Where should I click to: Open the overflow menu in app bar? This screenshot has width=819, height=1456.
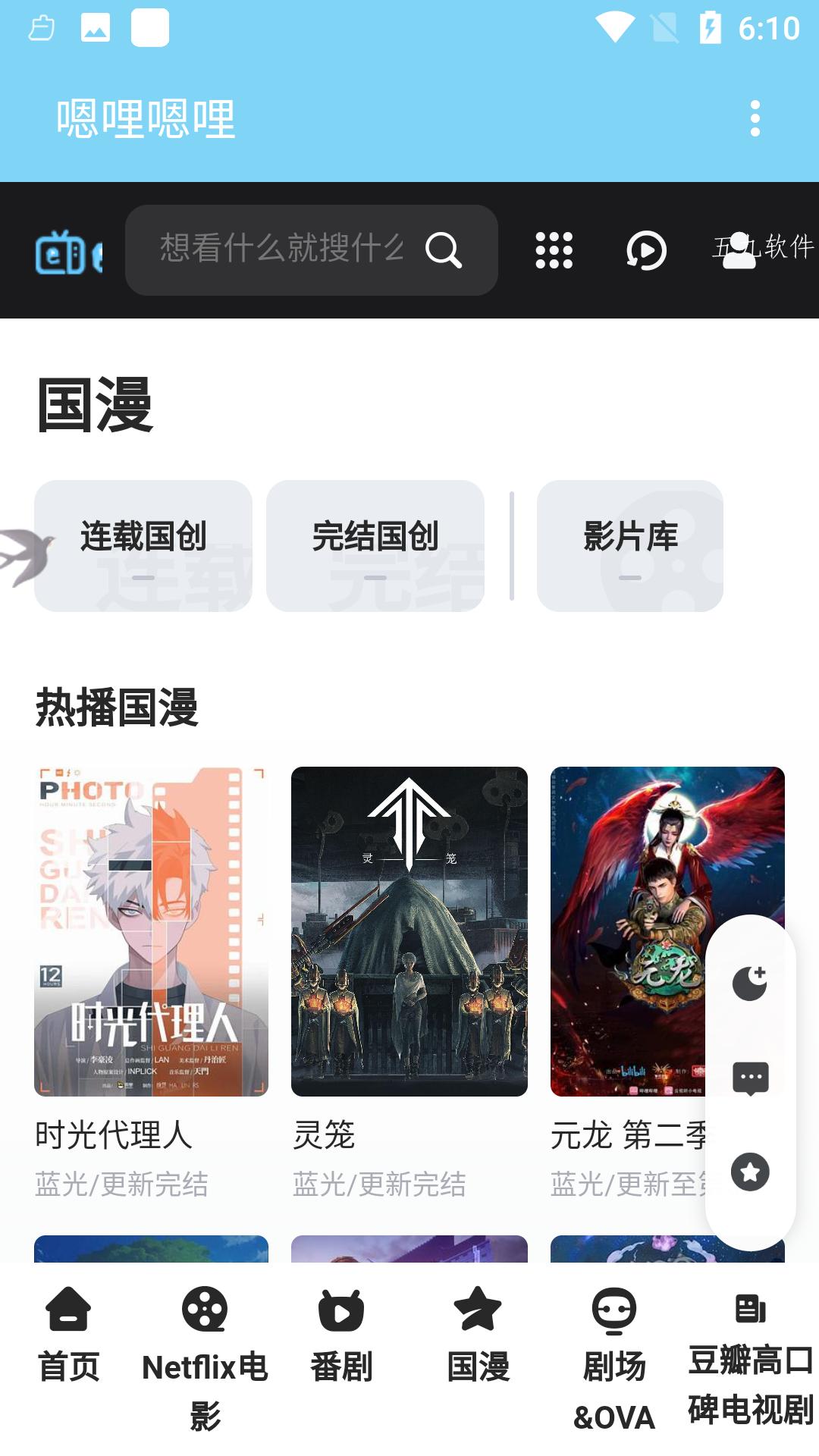(755, 118)
